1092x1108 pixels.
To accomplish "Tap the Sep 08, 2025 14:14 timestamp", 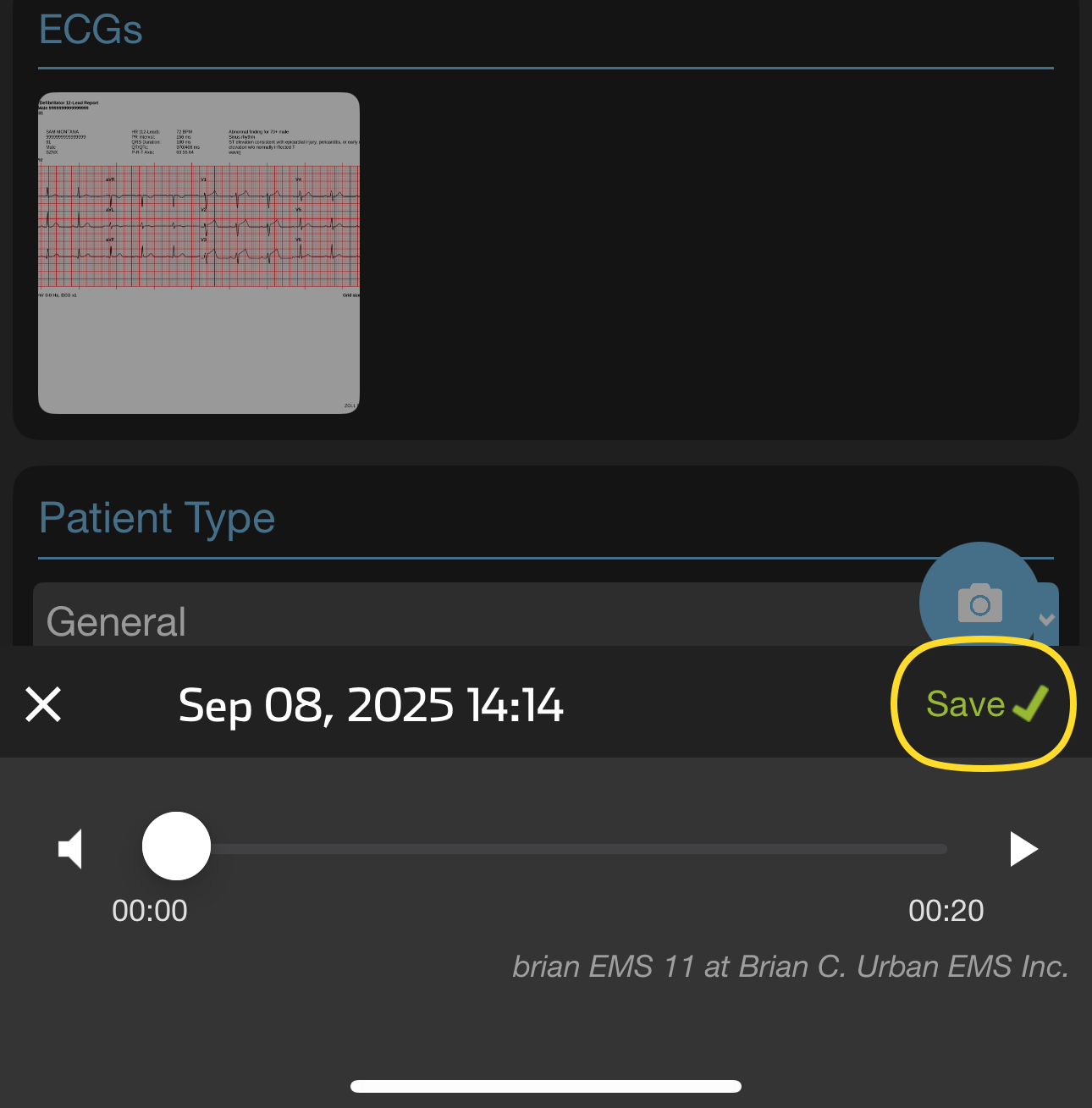I will 371,703.
